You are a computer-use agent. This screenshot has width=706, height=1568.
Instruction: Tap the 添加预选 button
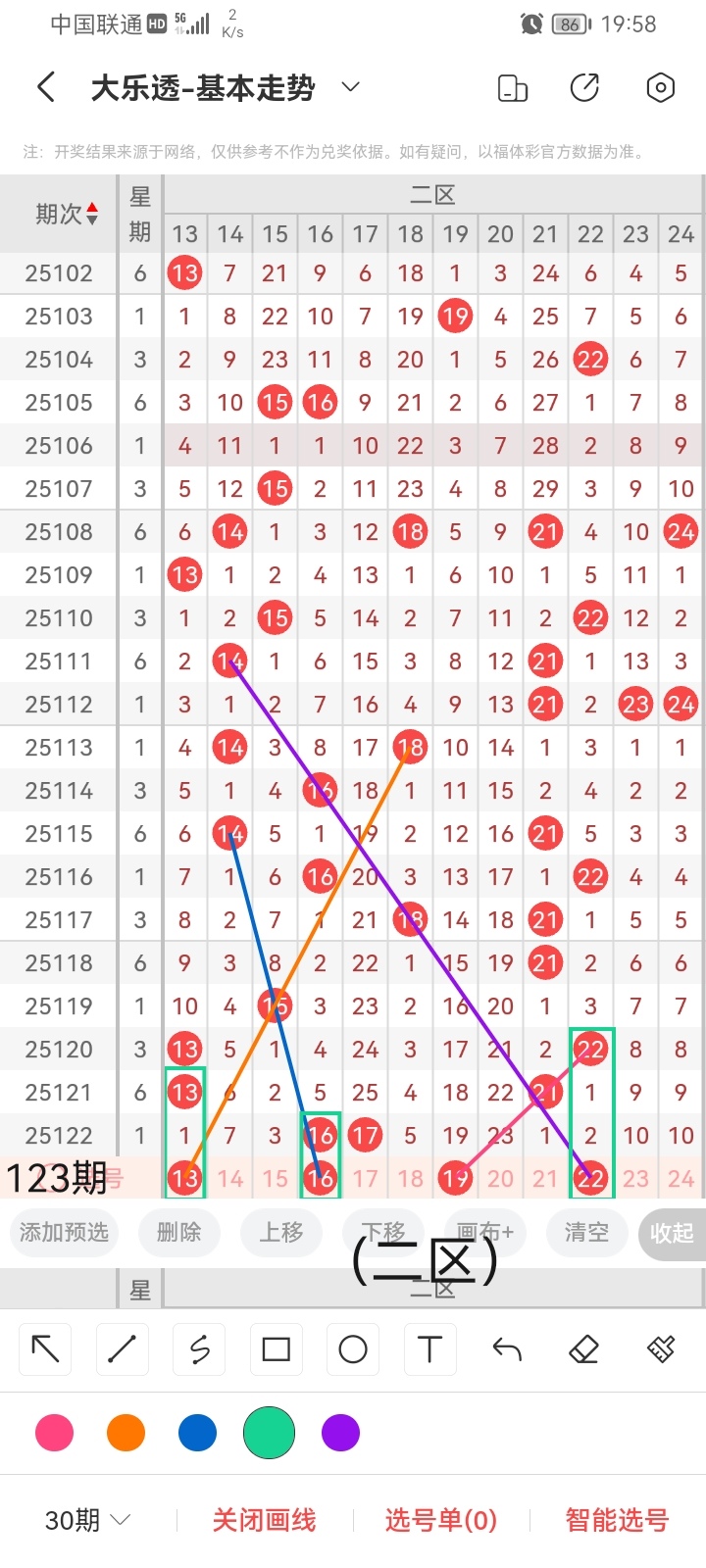pos(64,1232)
